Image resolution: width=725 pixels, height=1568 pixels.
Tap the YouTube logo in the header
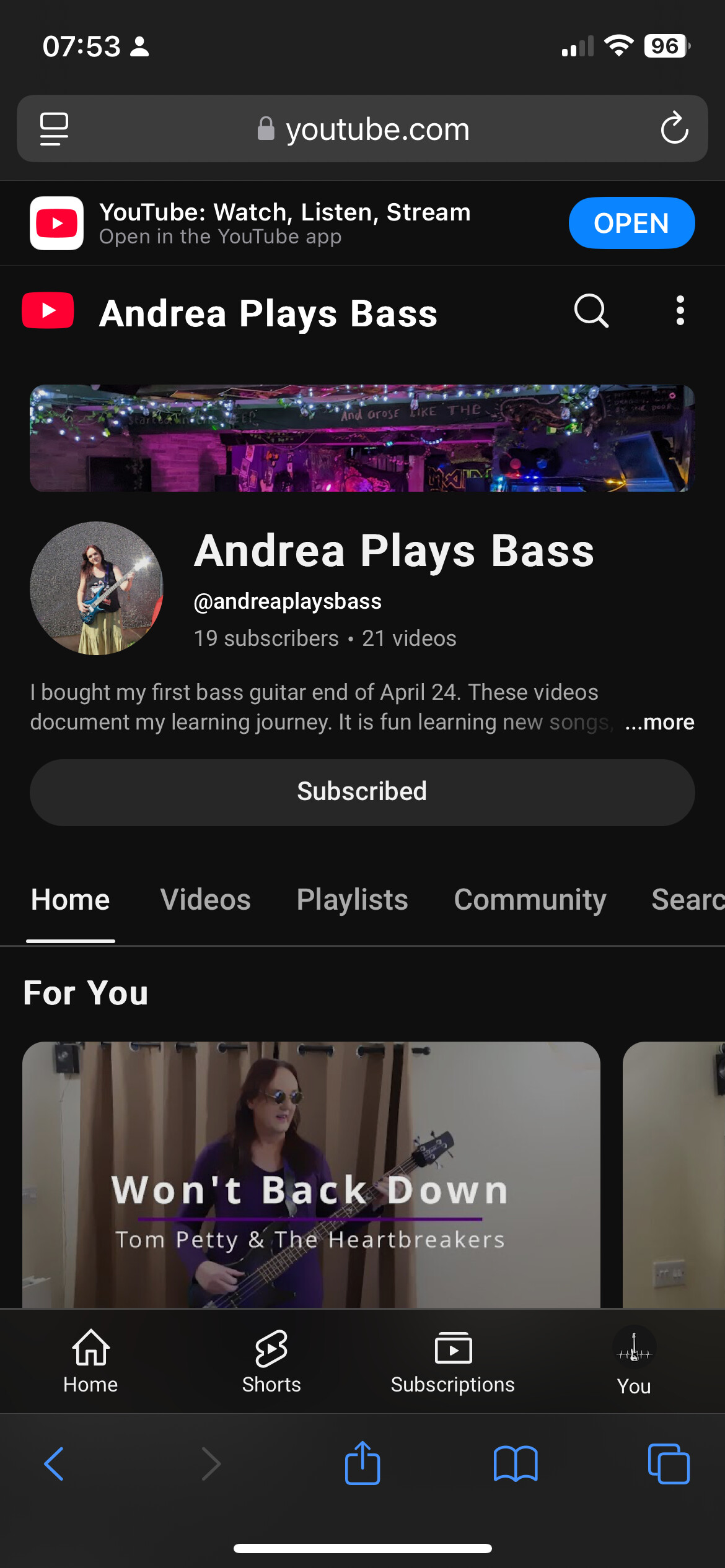pos(48,310)
